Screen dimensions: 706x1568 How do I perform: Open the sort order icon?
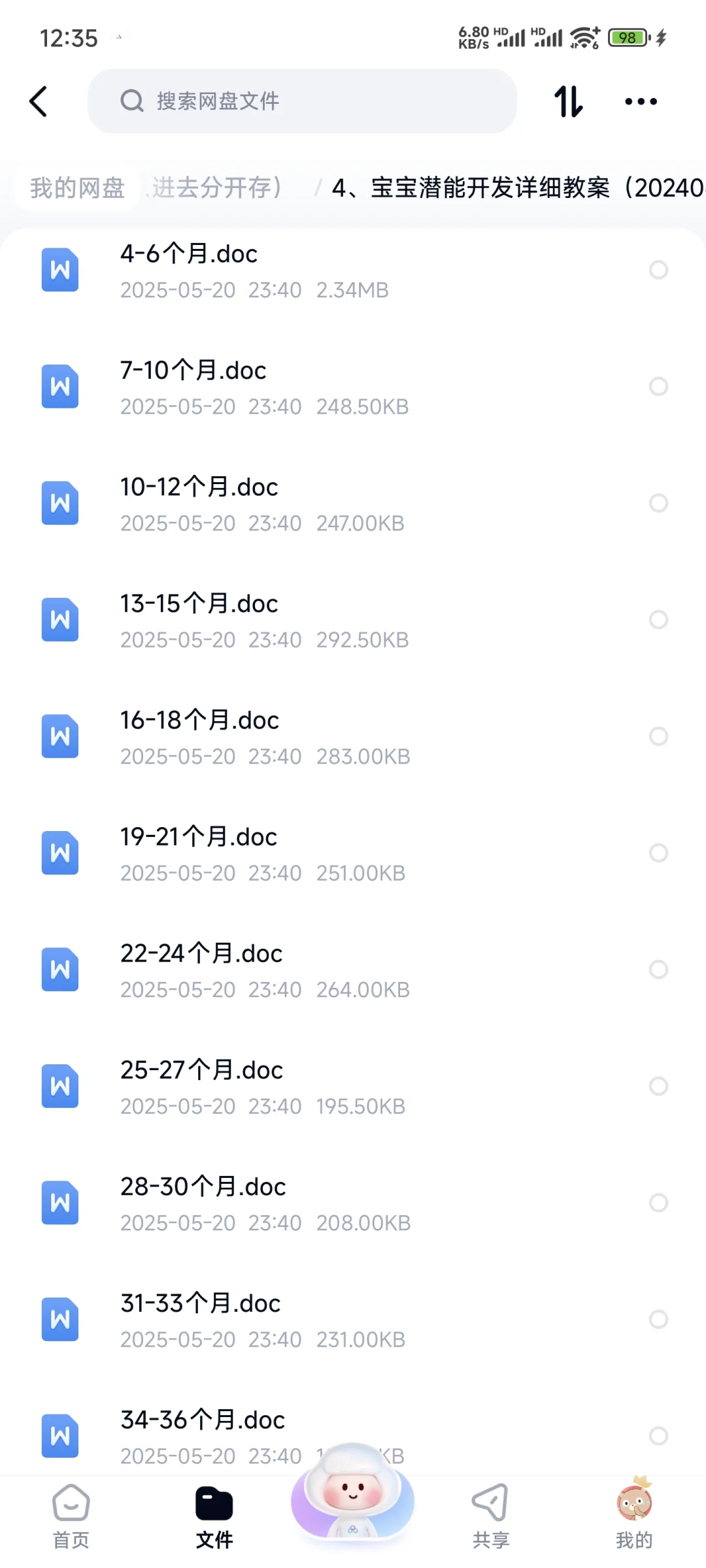coord(568,102)
